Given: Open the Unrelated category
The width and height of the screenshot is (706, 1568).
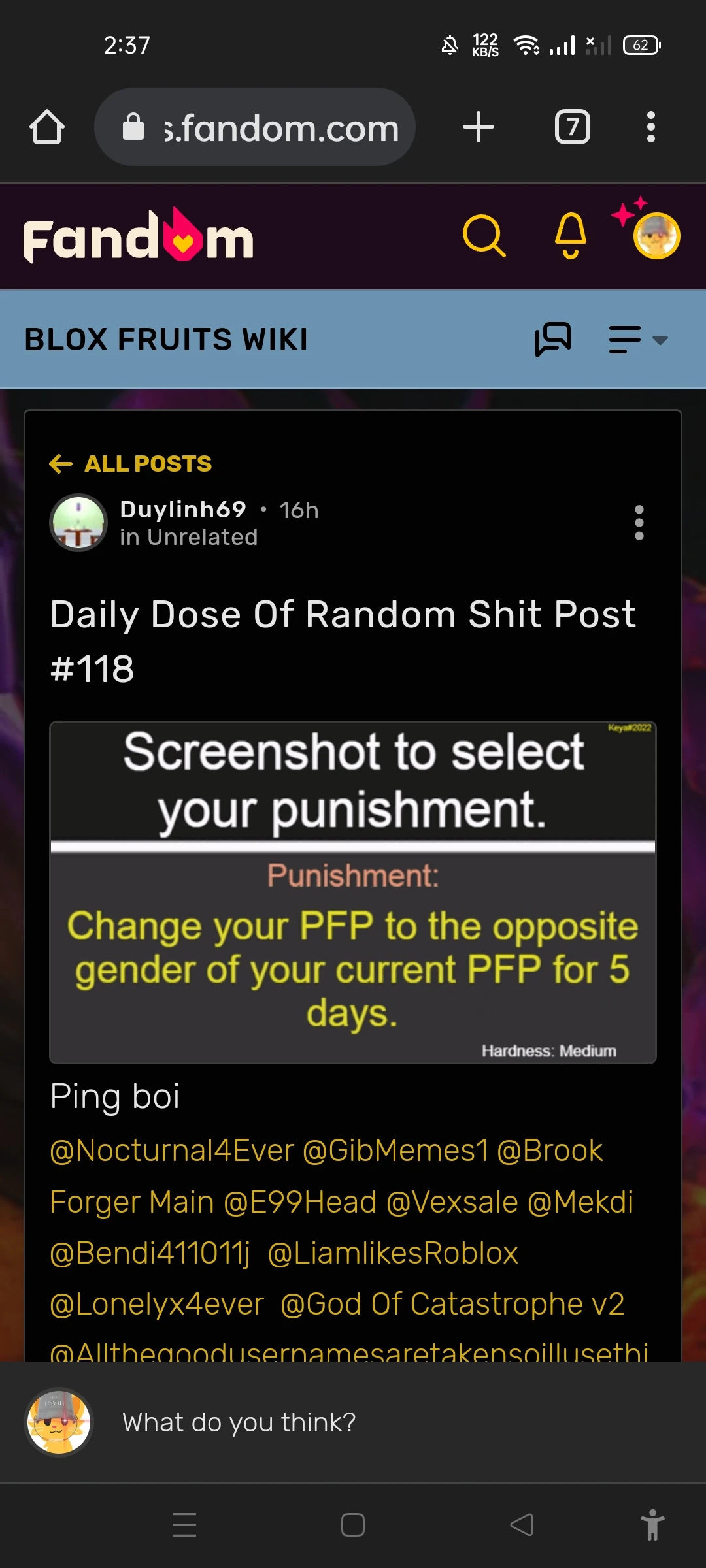Looking at the screenshot, I should 202,537.
